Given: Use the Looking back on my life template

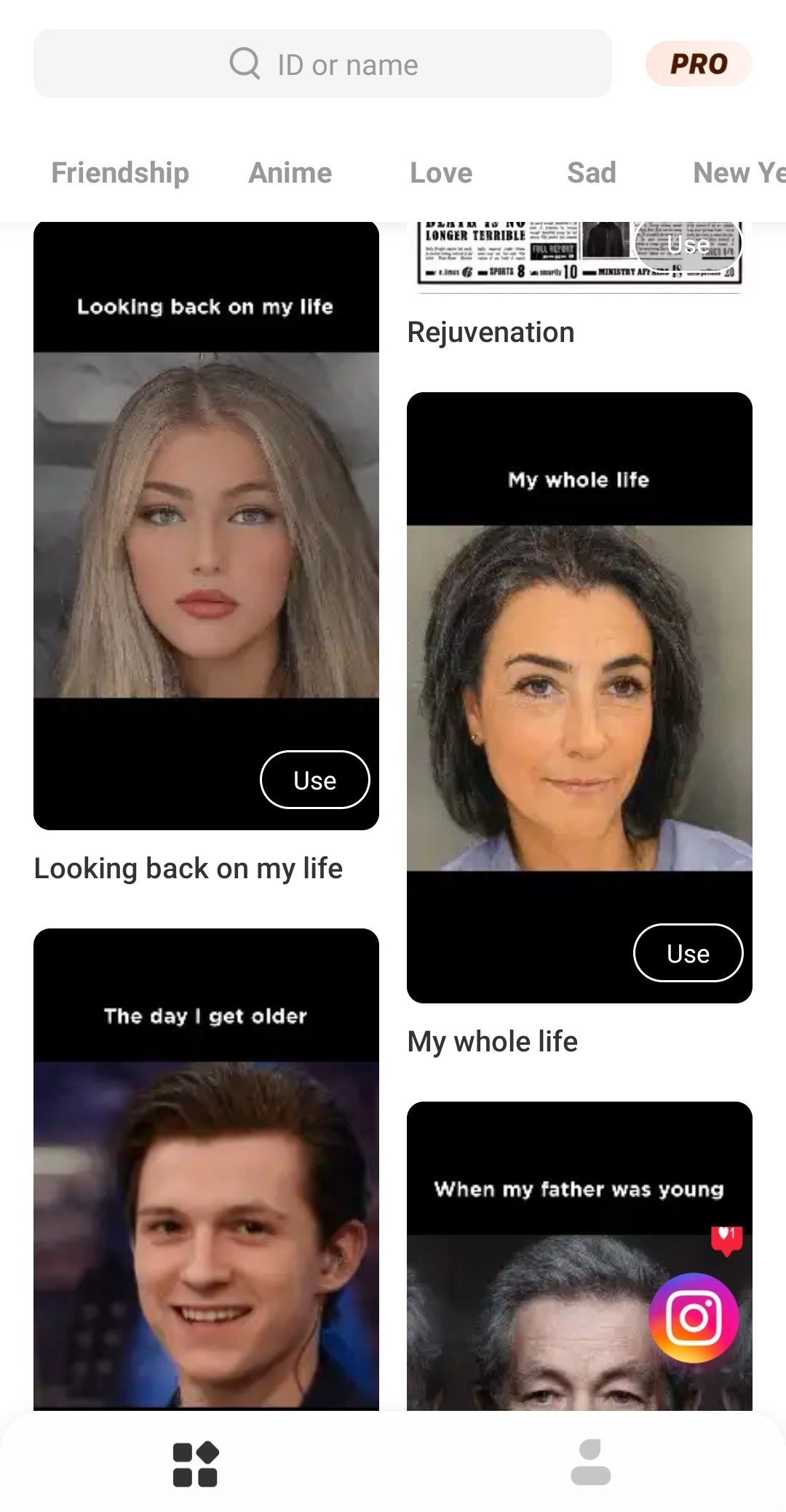Looking at the screenshot, I should (315, 780).
